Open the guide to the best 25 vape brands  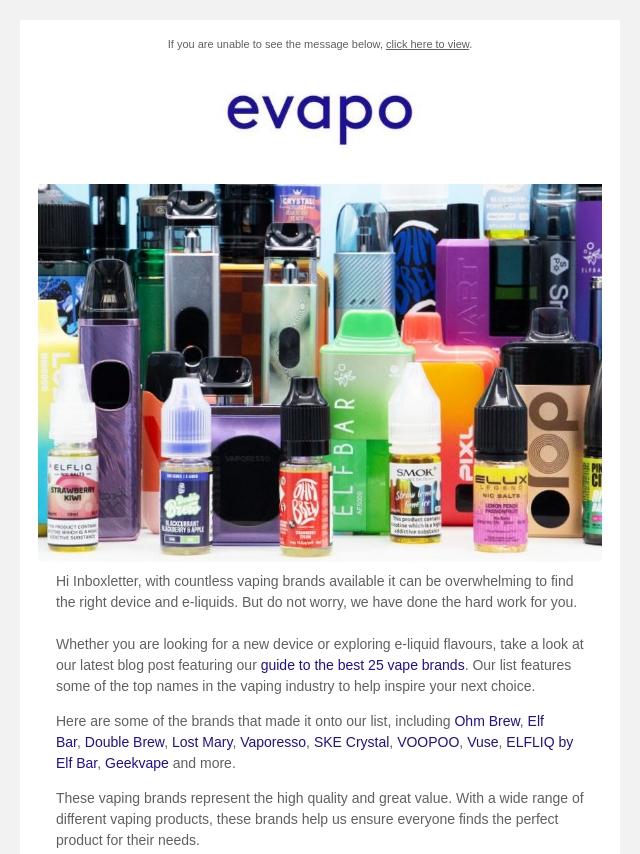click(362, 665)
